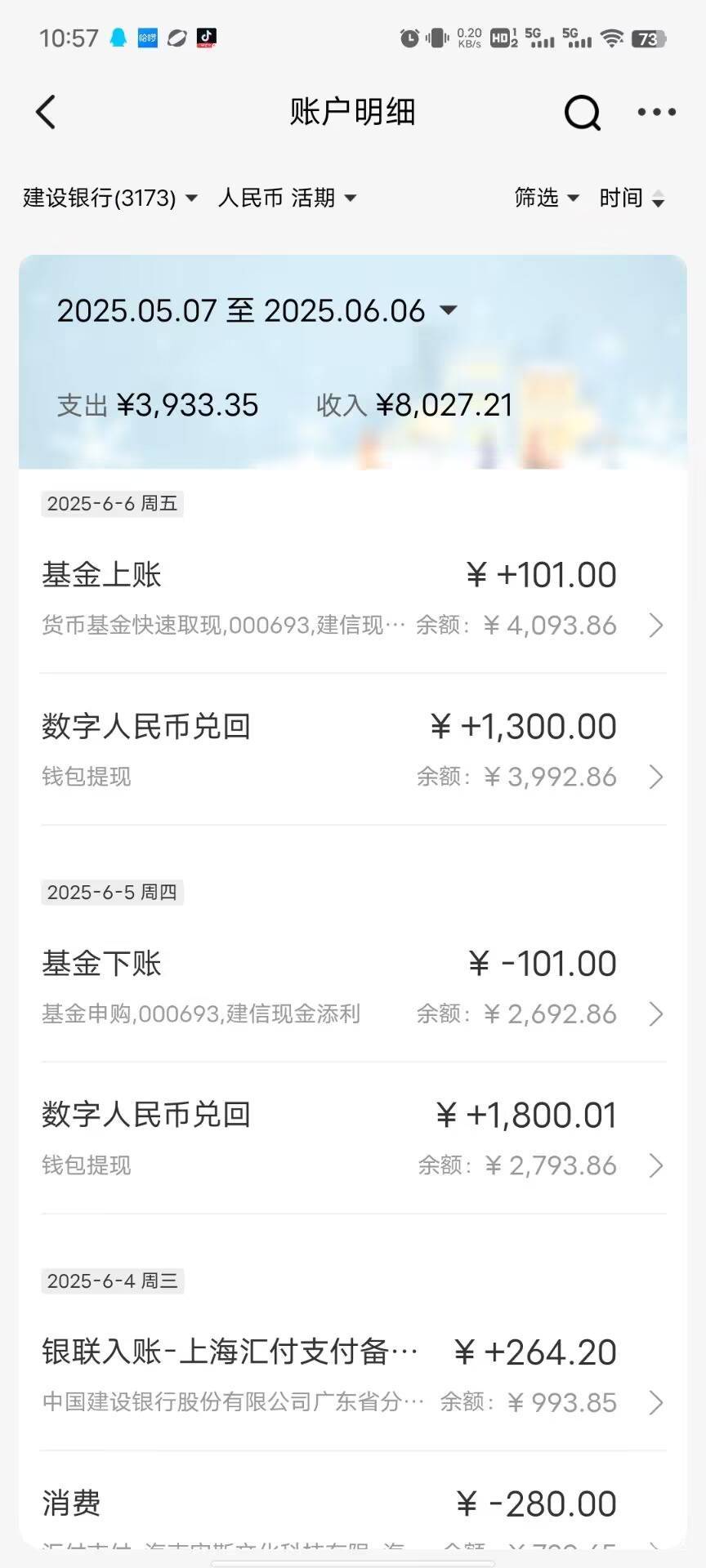Toggle the 时间 sort order

click(x=632, y=198)
